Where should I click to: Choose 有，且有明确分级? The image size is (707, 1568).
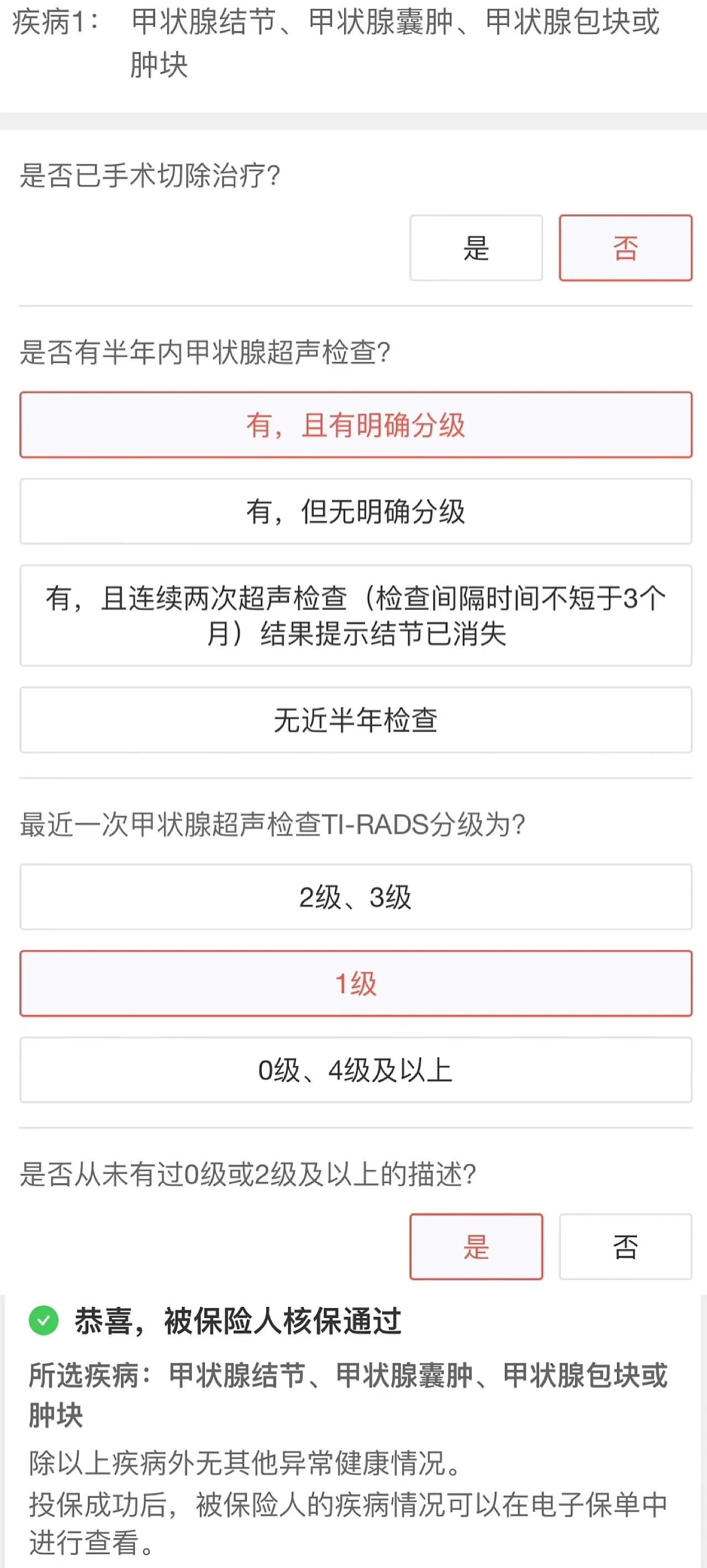[x=356, y=425]
